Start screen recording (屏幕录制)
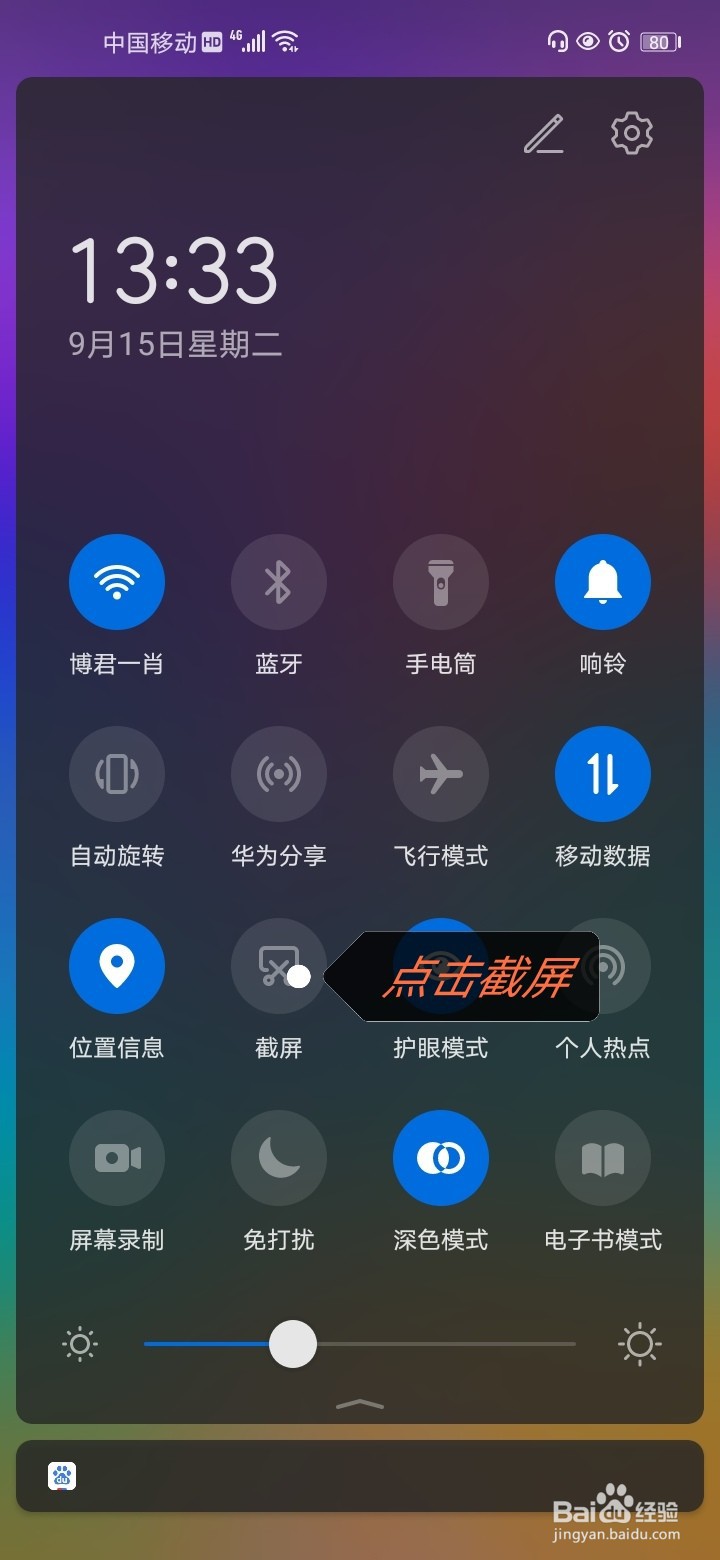 pyautogui.click(x=117, y=1157)
